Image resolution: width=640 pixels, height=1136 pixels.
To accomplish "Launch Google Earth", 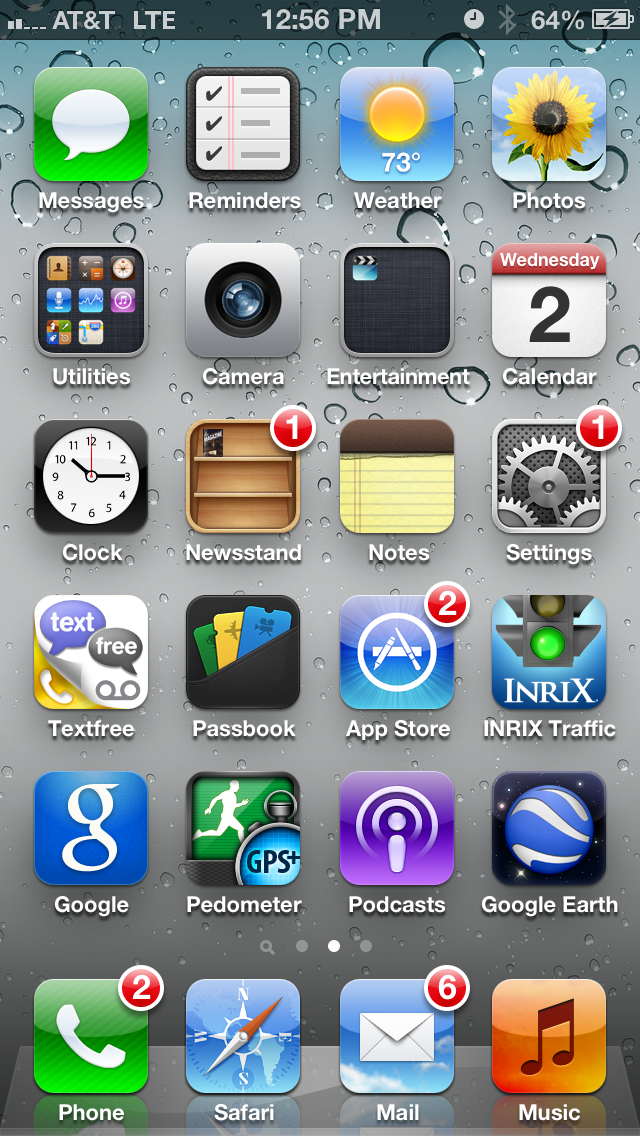I will [549, 828].
